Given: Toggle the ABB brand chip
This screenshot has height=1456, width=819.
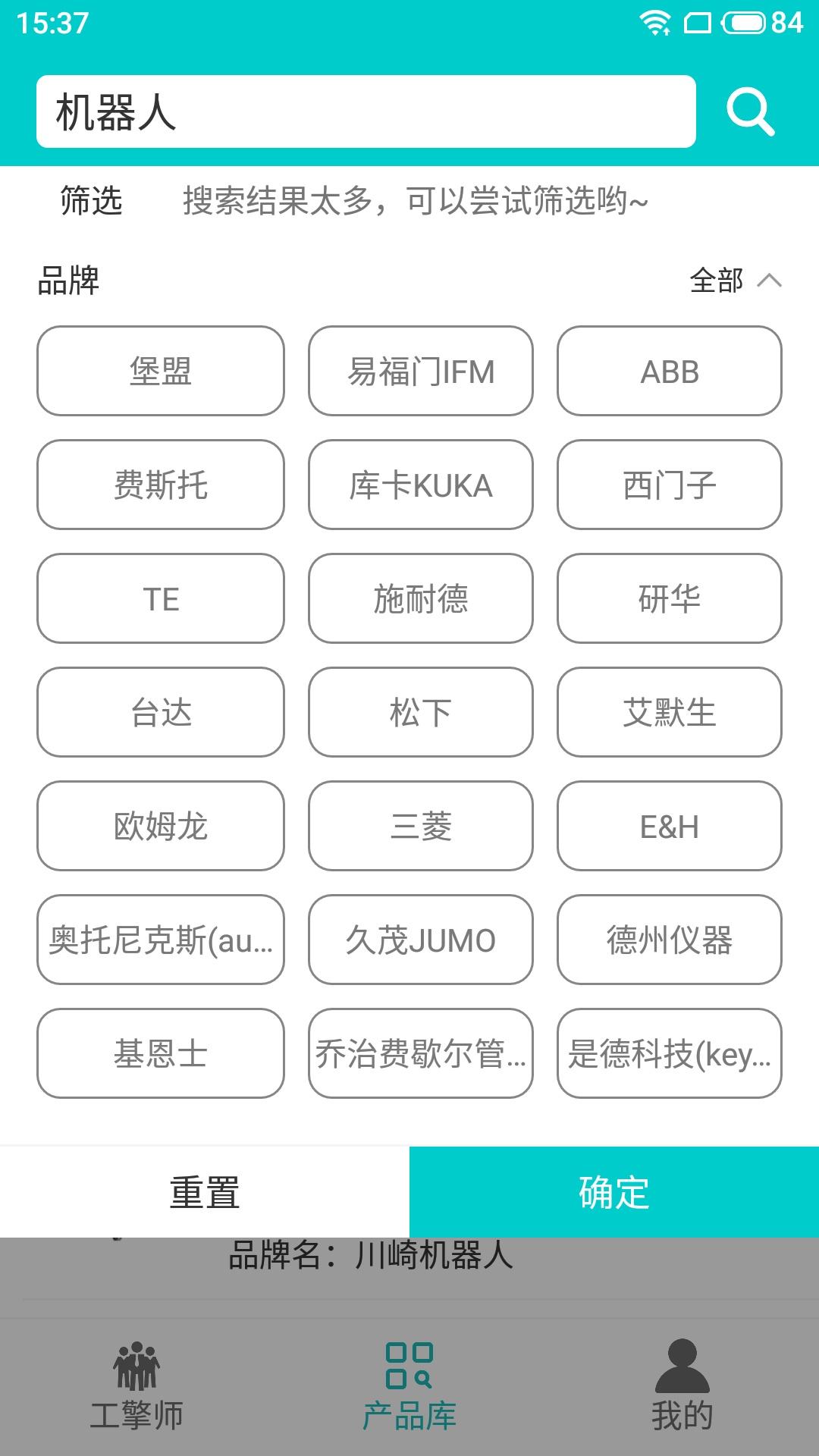Looking at the screenshot, I should pos(669,372).
